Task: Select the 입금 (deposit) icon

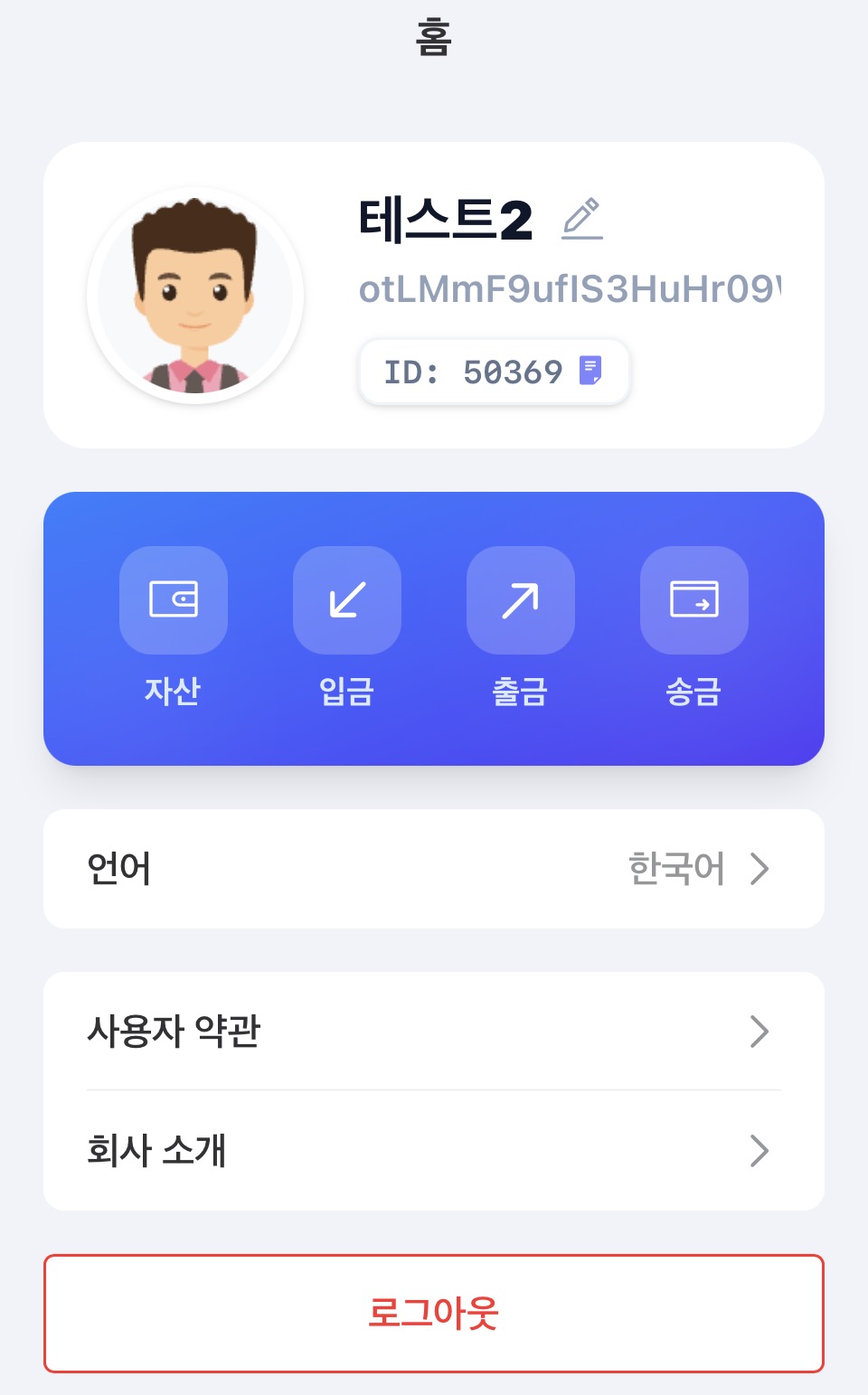Action: pyautogui.click(x=347, y=600)
